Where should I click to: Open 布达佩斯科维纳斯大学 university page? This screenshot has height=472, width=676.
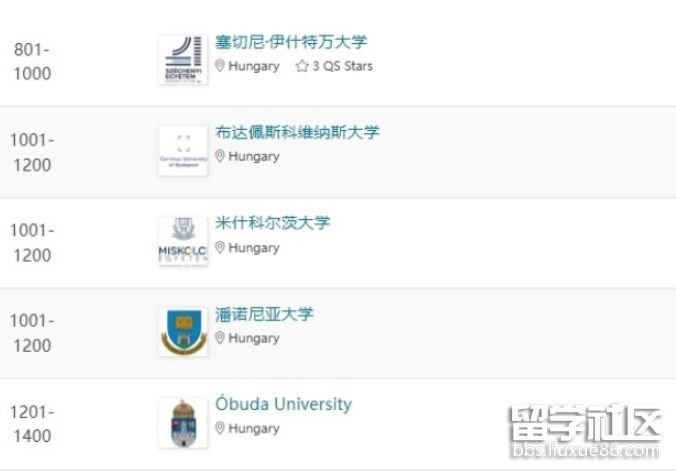pos(297,133)
